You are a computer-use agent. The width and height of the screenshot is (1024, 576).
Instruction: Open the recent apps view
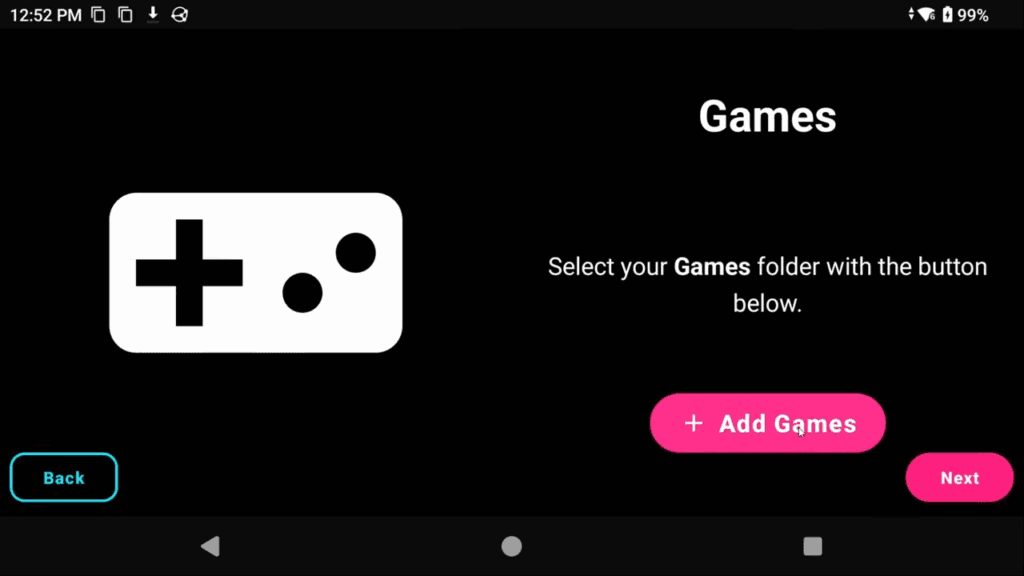click(x=812, y=546)
